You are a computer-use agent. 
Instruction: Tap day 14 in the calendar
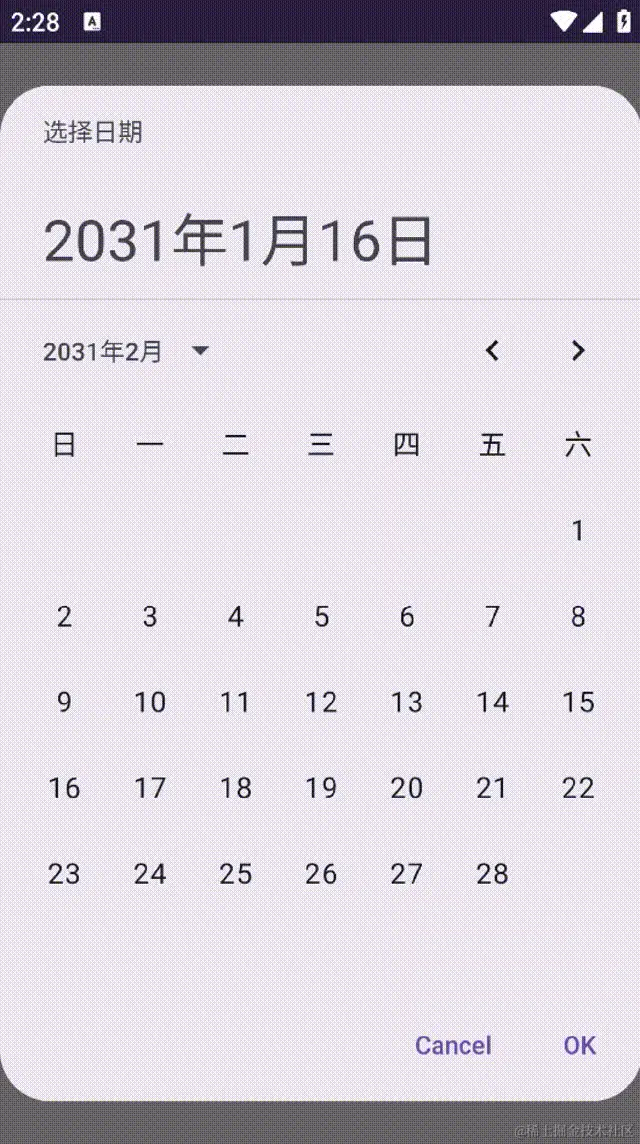click(x=492, y=703)
